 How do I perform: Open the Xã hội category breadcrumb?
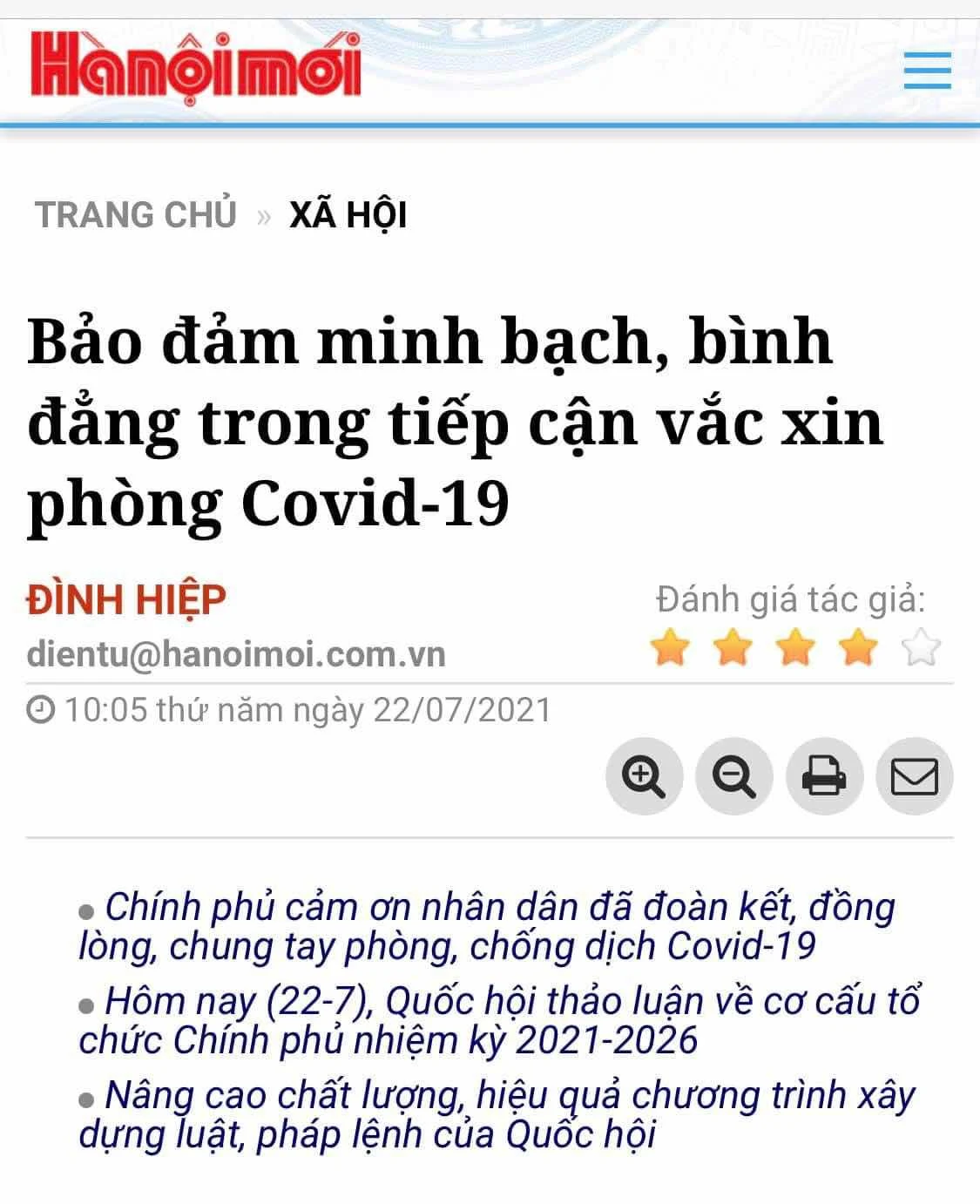[x=348, y=215]
